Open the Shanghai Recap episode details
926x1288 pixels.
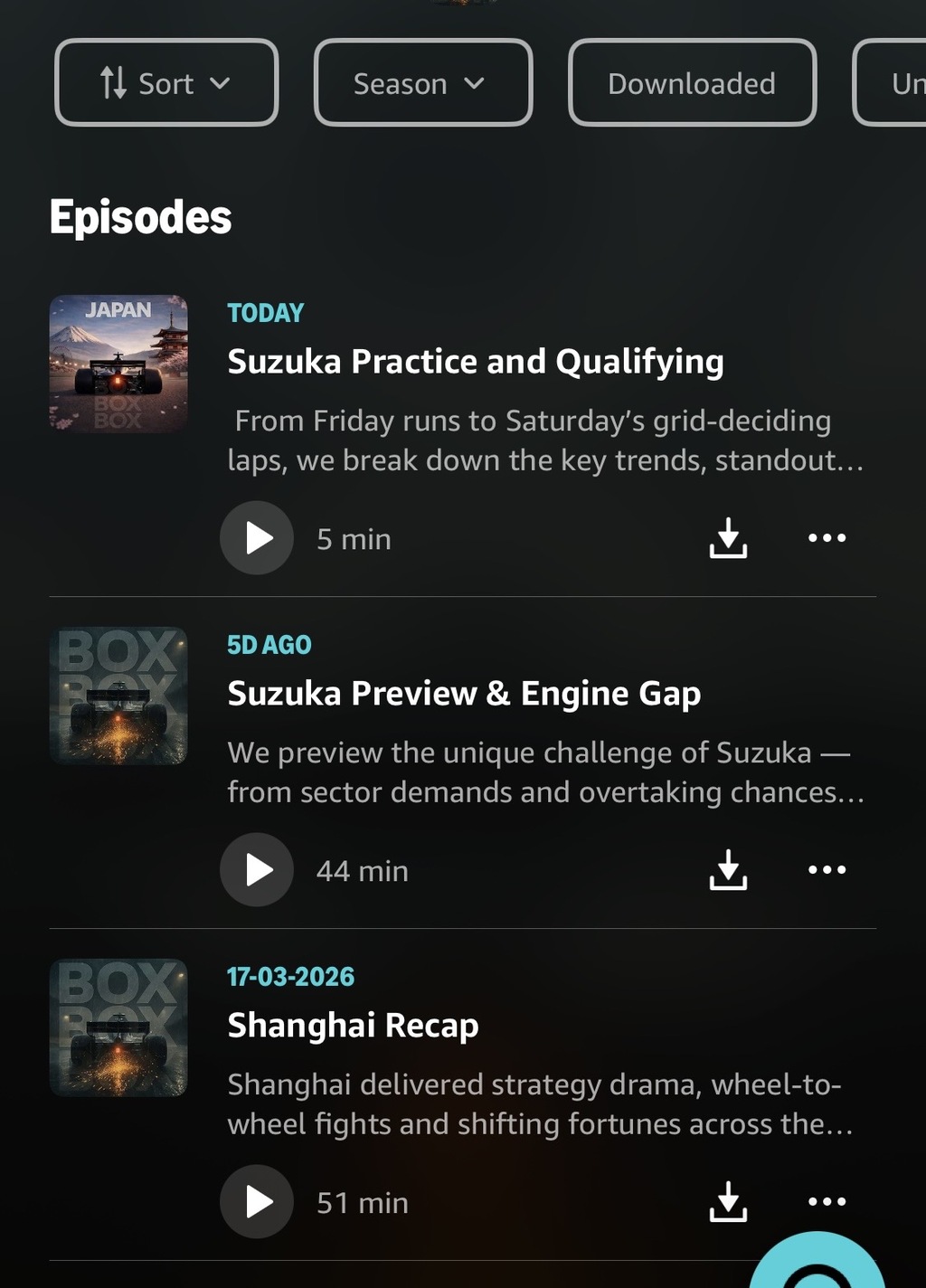click(x=353, y=1026)
